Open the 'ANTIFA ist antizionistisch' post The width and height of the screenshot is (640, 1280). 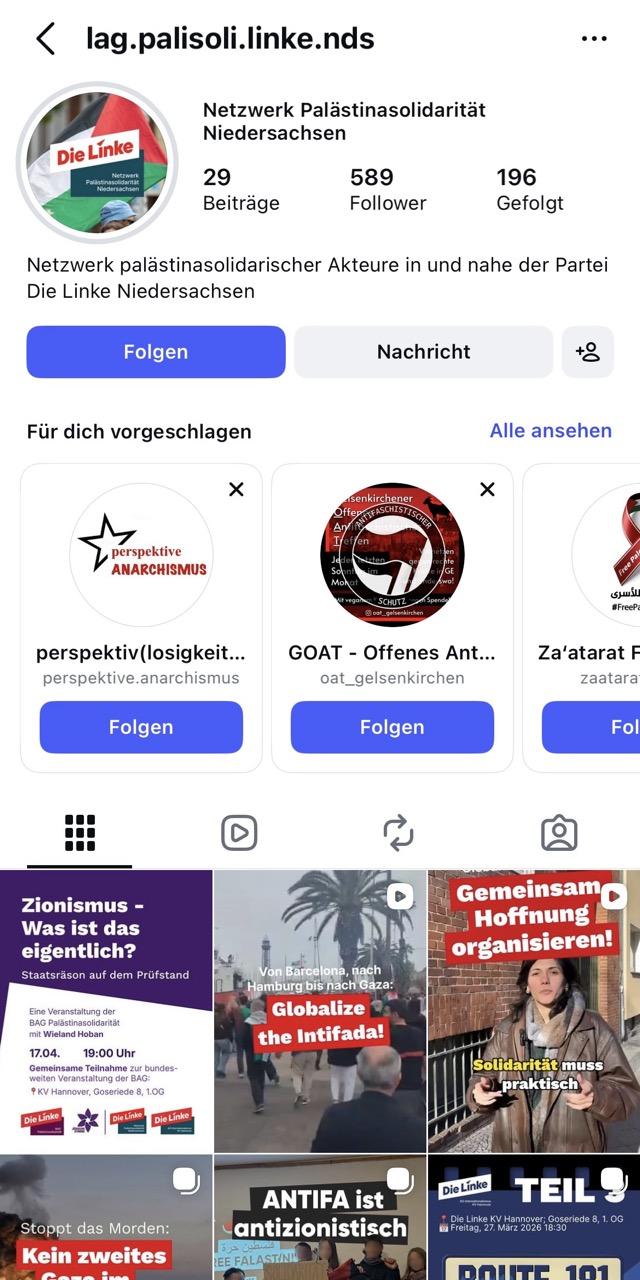(x=320, y=1218)
